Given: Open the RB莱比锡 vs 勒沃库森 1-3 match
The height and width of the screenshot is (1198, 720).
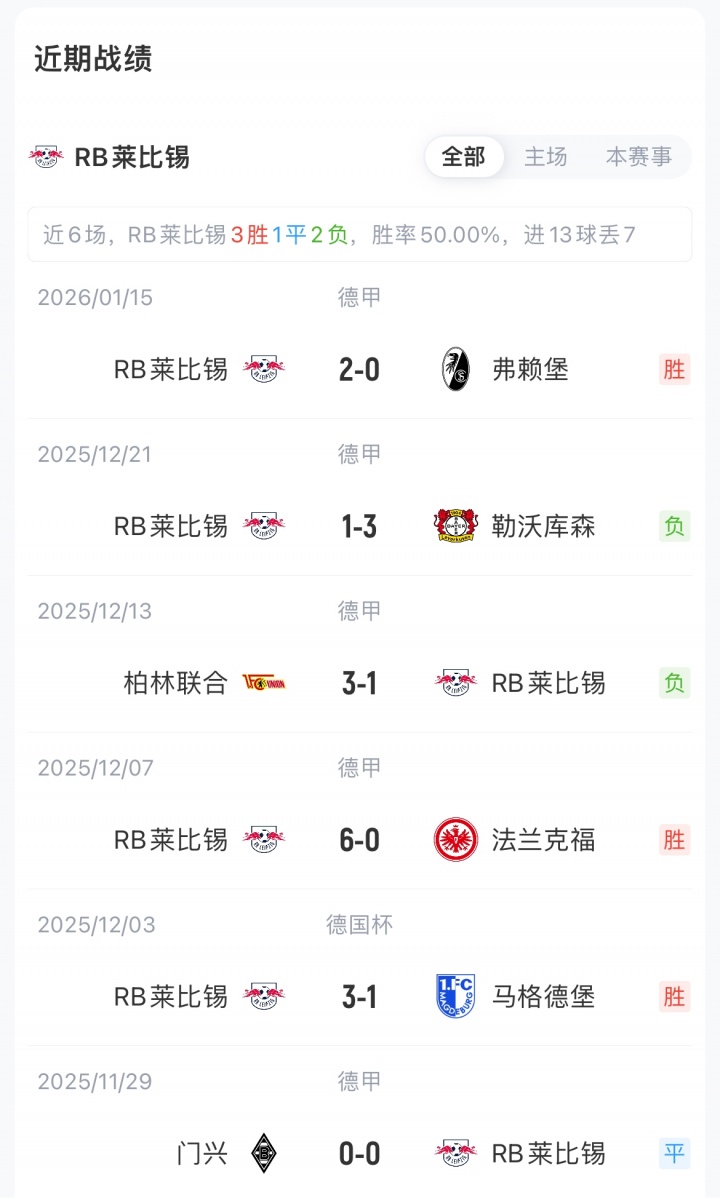Looking at the screenshot, I should pos(359,526).
